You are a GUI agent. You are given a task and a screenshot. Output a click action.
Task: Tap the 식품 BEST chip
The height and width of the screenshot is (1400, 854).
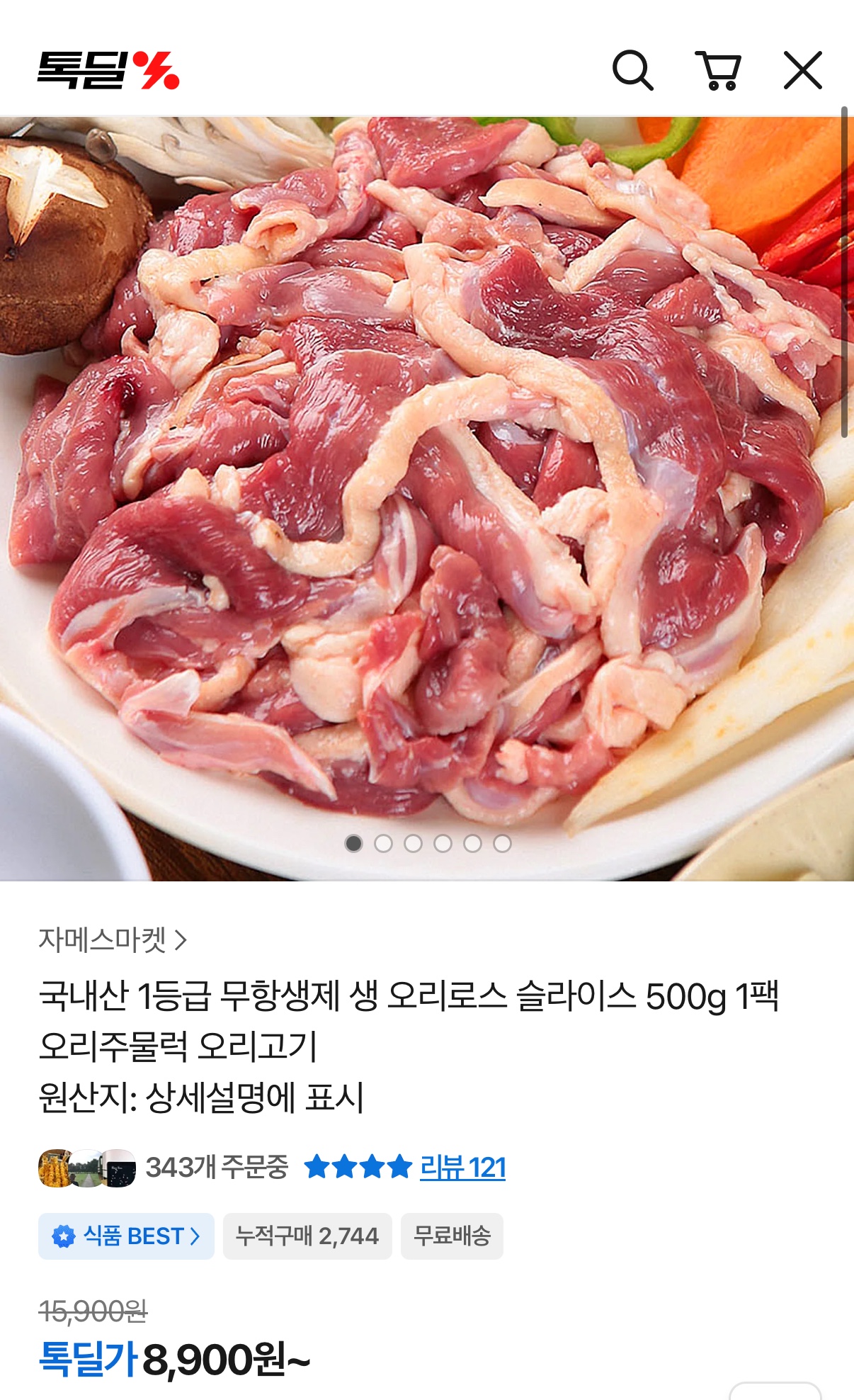click(x=126, y=1236)
